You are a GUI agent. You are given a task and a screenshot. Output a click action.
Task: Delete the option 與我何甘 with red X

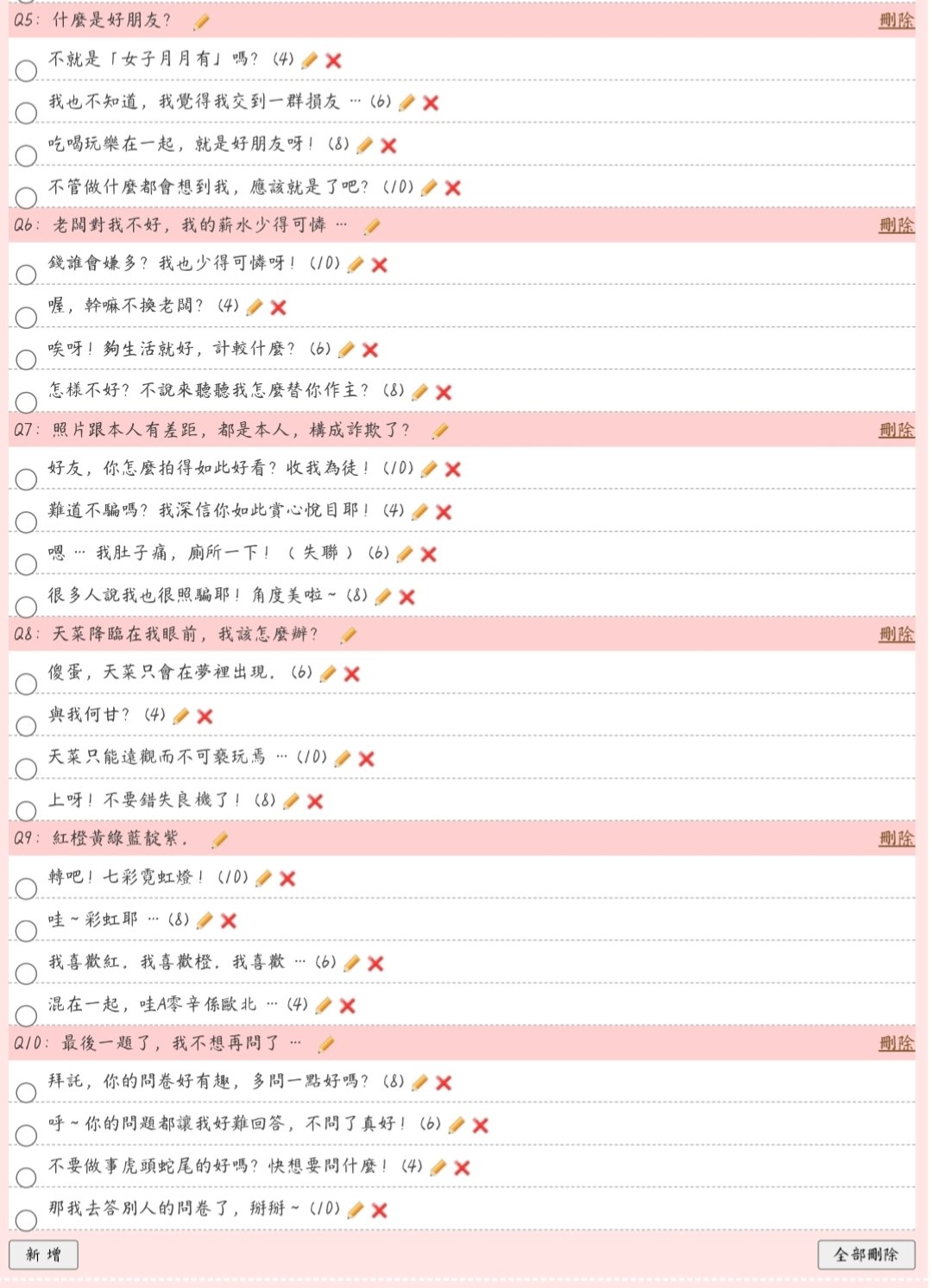pos(205,717)
